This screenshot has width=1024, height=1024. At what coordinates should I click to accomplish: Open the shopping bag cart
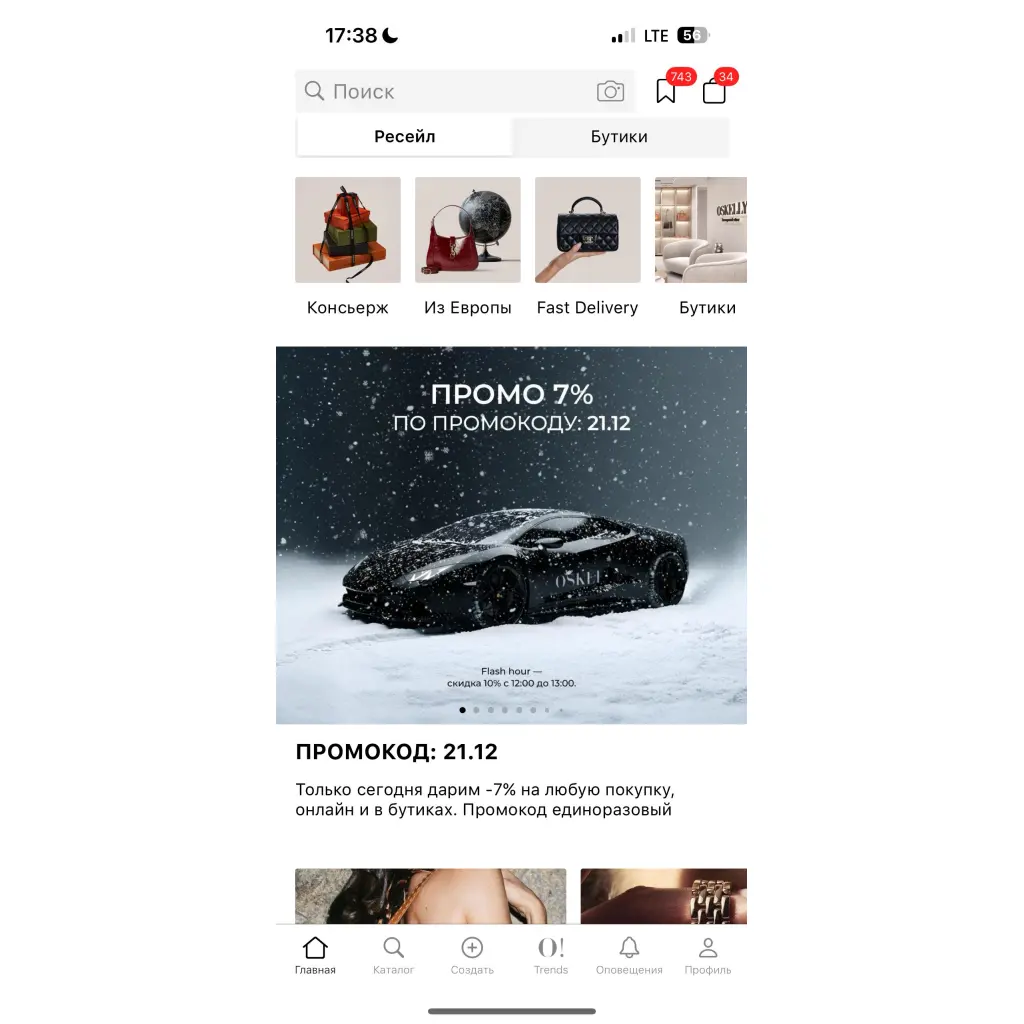click(714, 91)
